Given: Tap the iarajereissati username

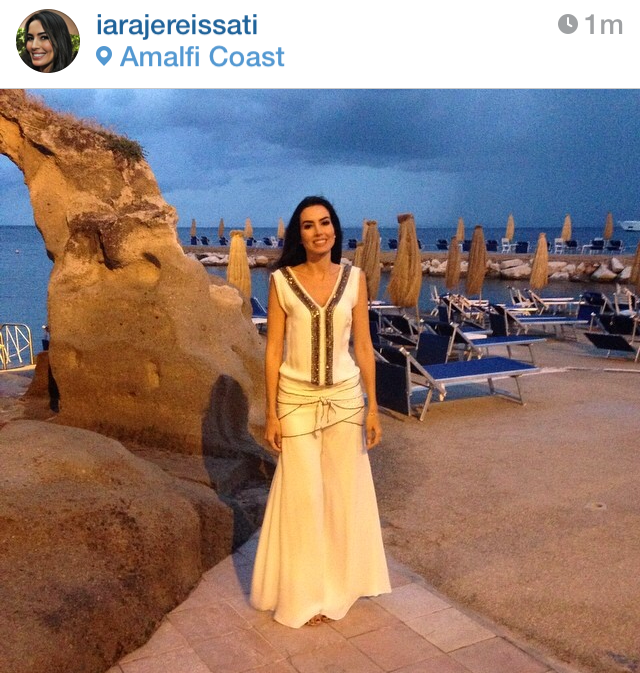Looking at the screenshot, I should pos(176,24).
